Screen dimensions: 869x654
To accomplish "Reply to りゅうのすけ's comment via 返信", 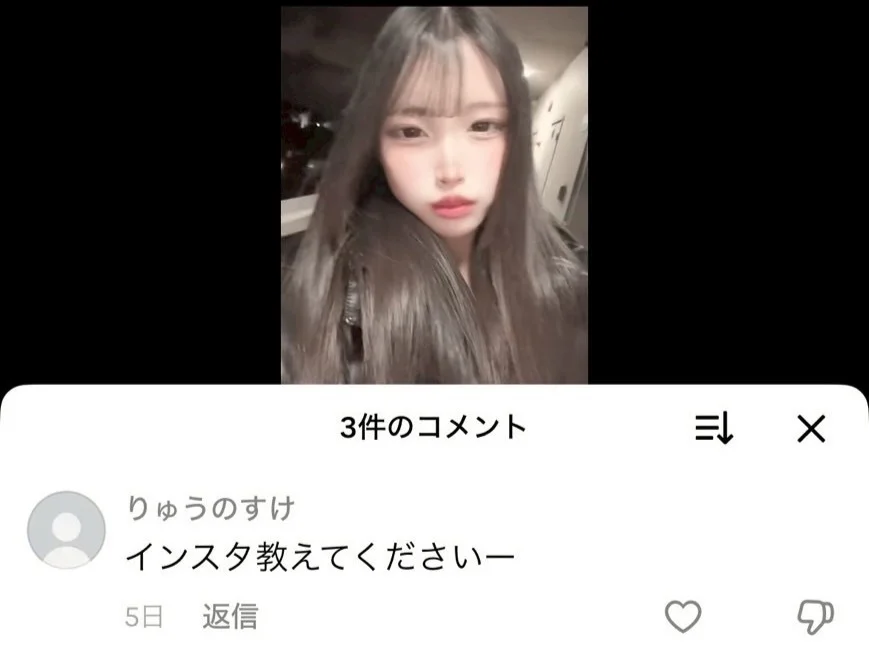I will 230,617.
